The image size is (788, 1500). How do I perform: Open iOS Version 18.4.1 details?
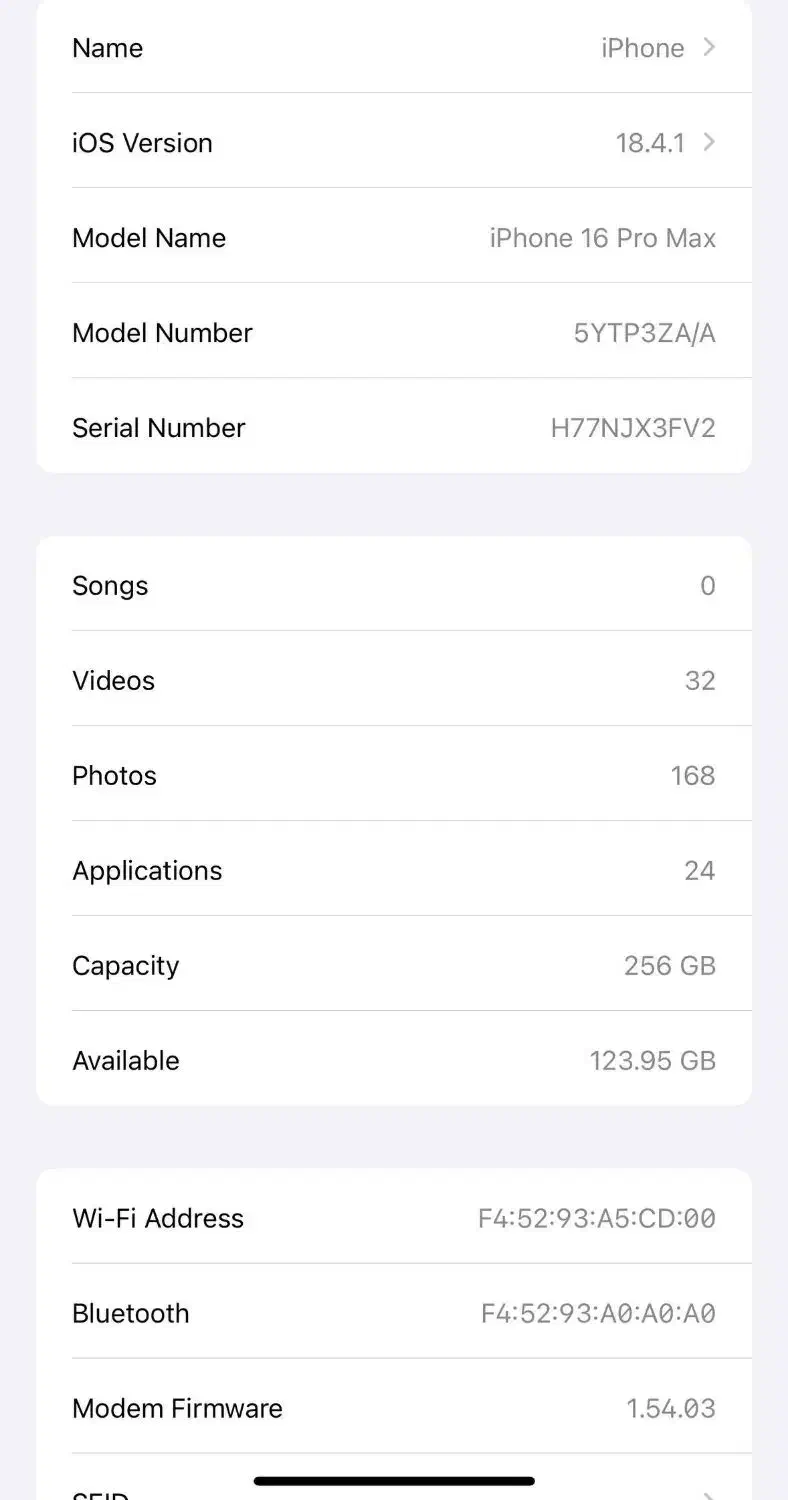[x=394, y=143]
